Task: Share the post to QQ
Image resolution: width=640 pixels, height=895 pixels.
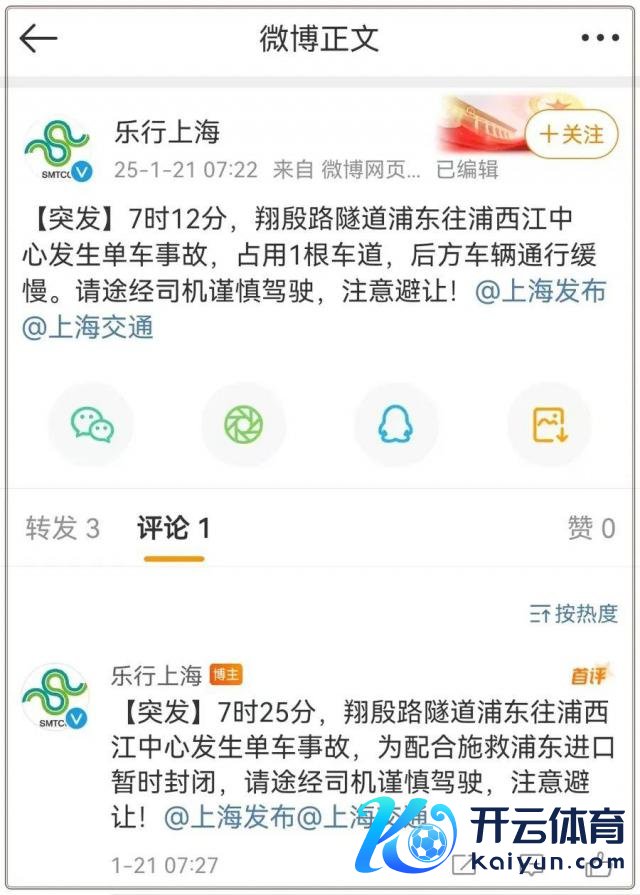Action: tap(396, 425)
